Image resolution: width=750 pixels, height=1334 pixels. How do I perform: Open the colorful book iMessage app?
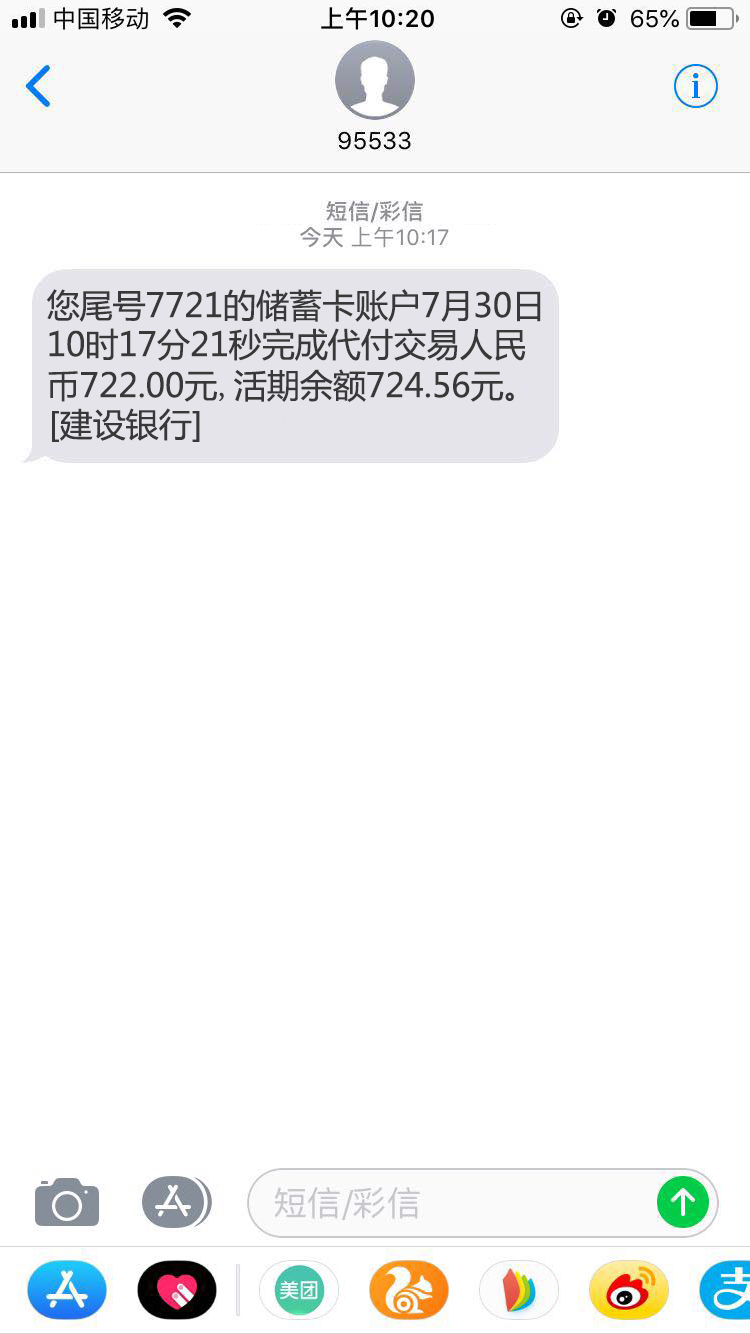tap(519, 1290)
